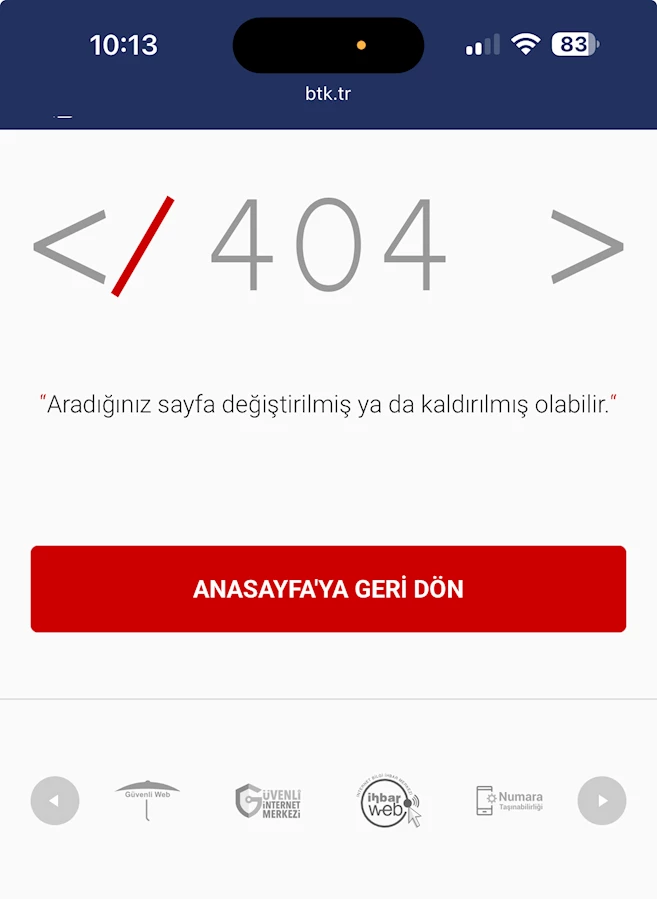Screen dimensions: 657x899
Task: Show previous logos in carousel
Action: [x=55, y=800]
